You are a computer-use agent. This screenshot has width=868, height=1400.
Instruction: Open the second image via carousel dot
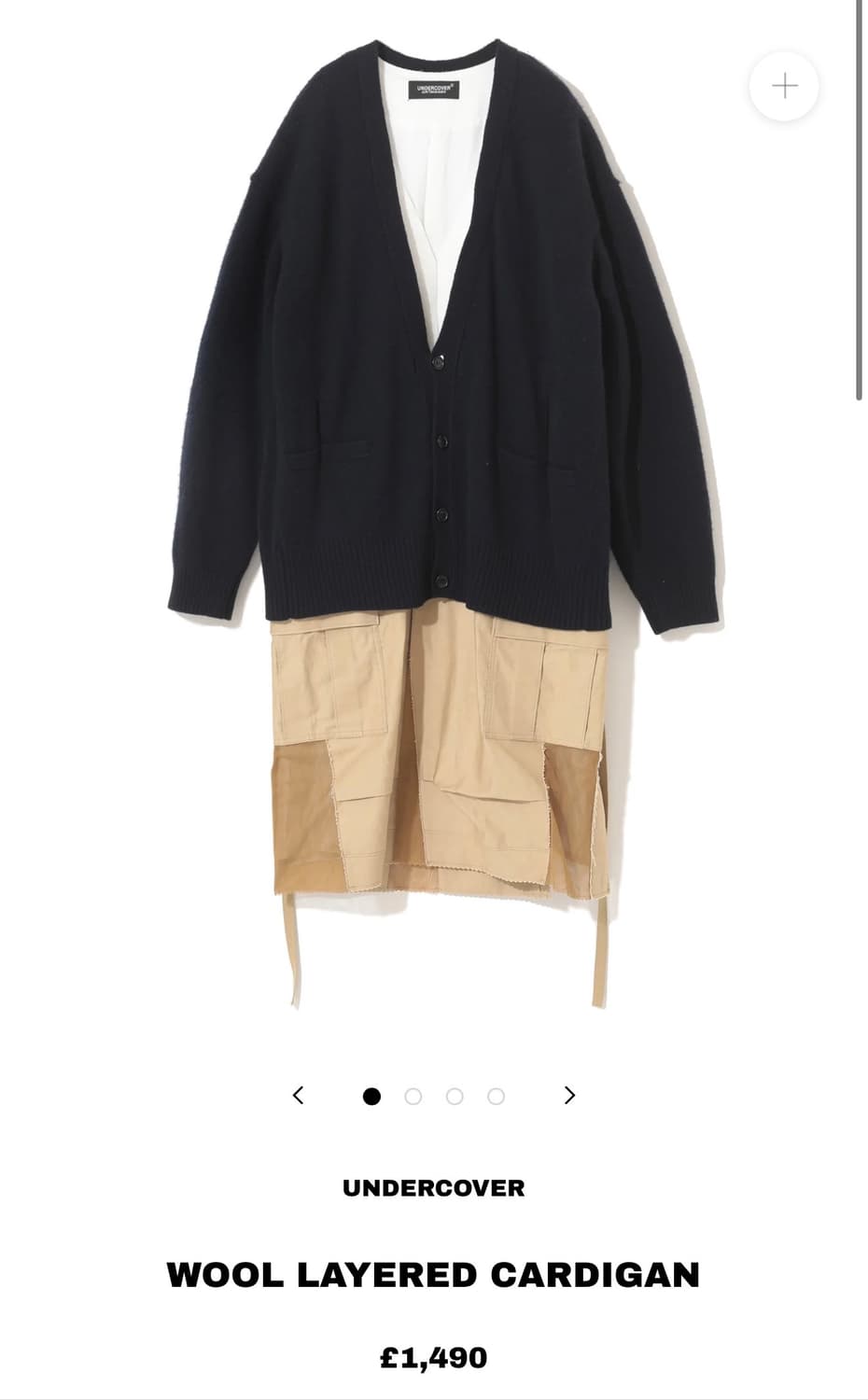pos(413,1095)
